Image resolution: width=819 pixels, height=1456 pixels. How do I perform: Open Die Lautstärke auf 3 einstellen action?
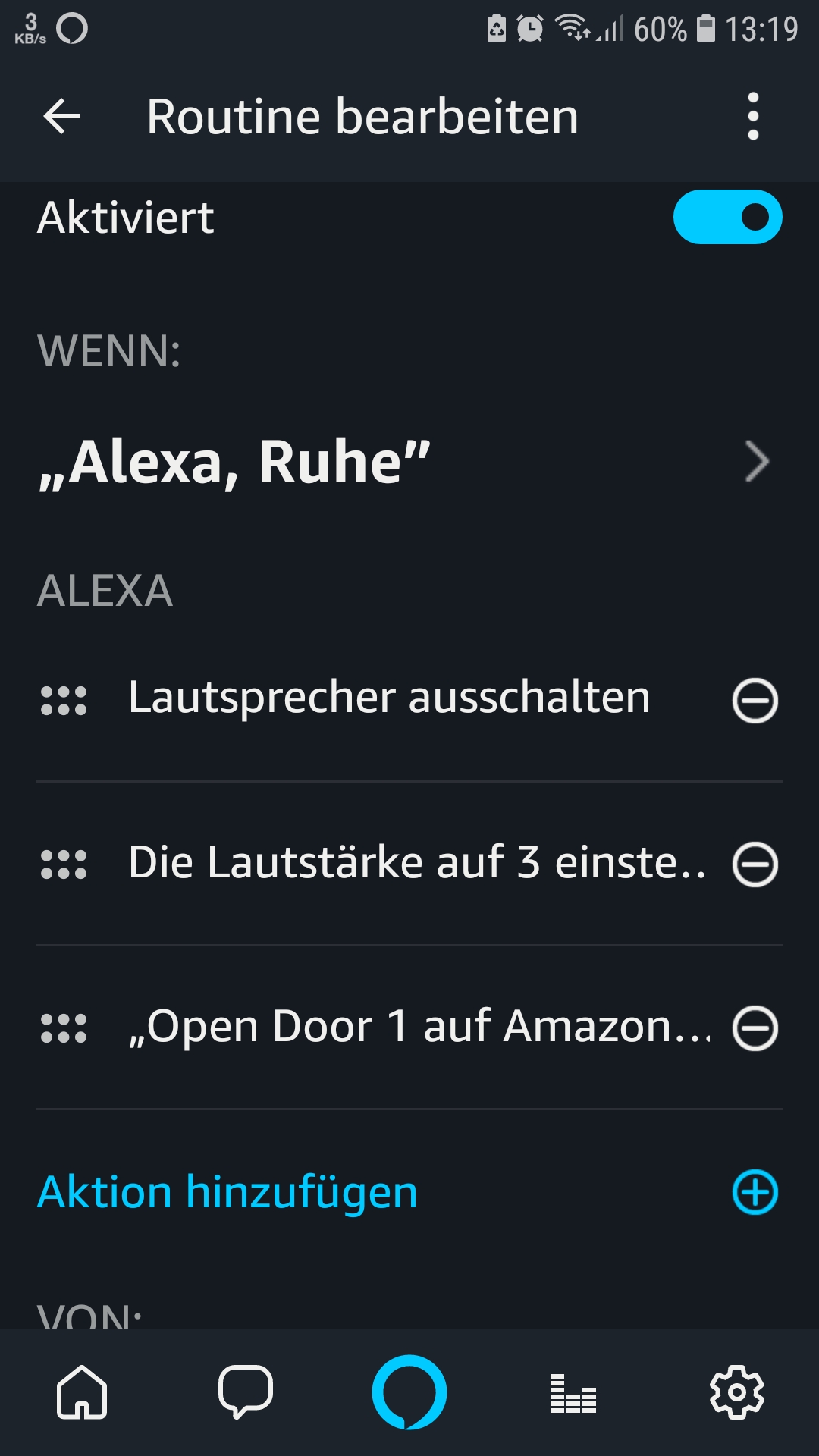[416, 863]
